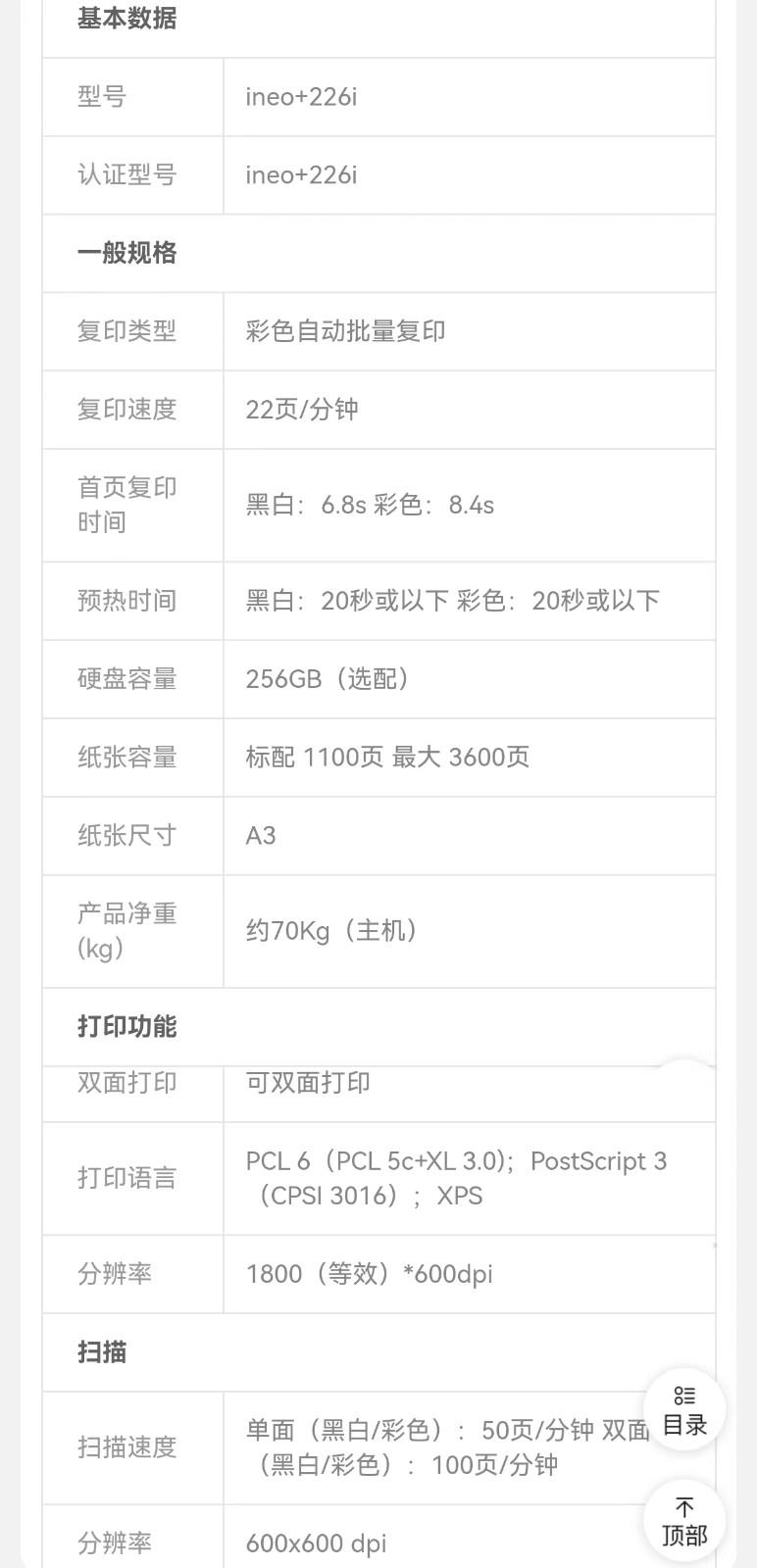
Task: Tap the upward arrow above 顶部 text
Action: [x=683, y=1506]
